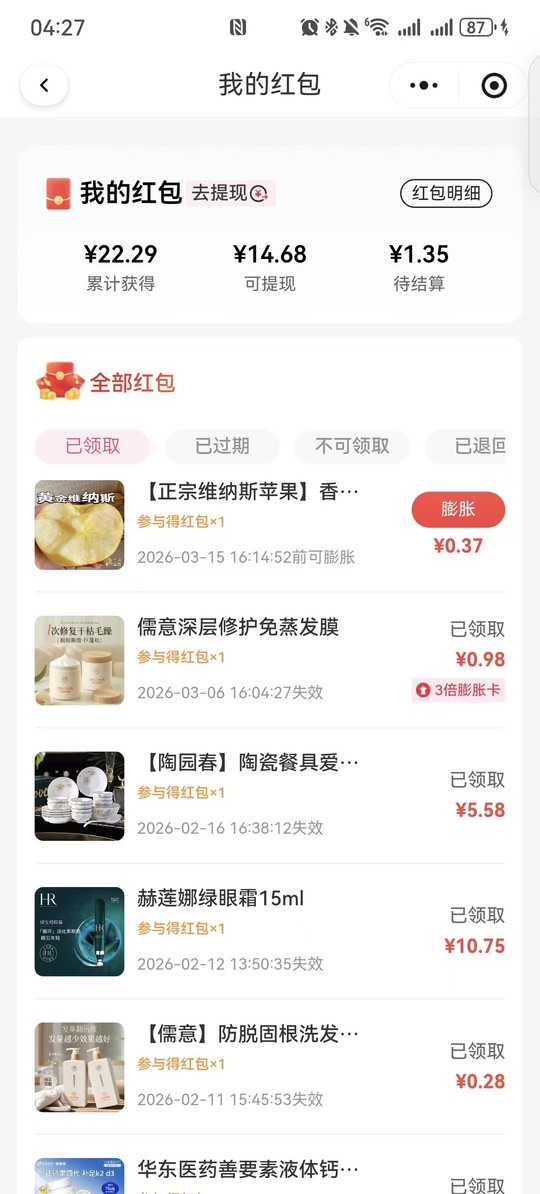
Task: Open the 赫莲娜绿眼霜15ml row
Action: tap(270, 931)
